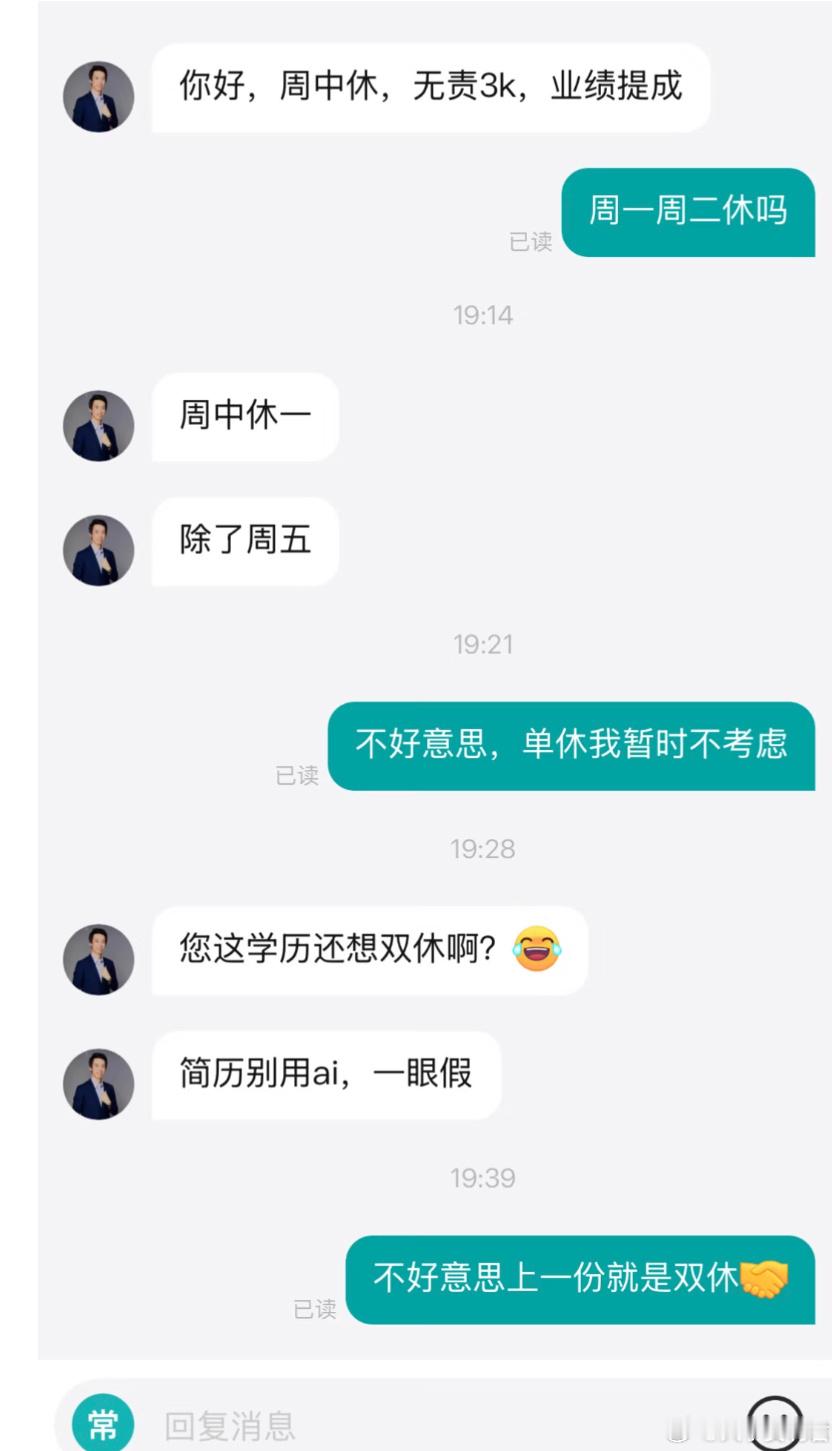This screenshot has width=838, height=1451.
Task: Click the avatar next to 除了周五
Action: coord(98,548)
